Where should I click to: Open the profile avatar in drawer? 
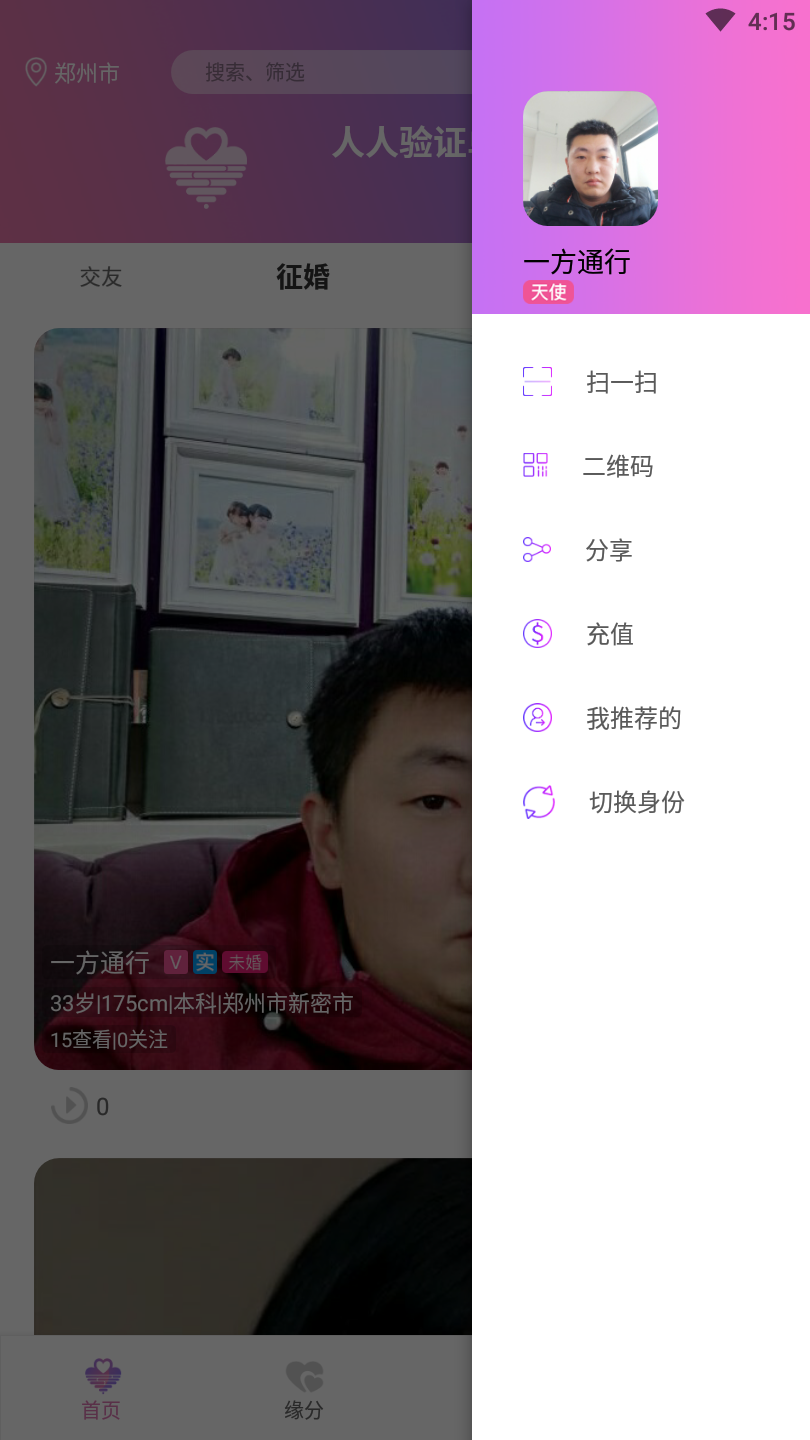tap(590, 159)
